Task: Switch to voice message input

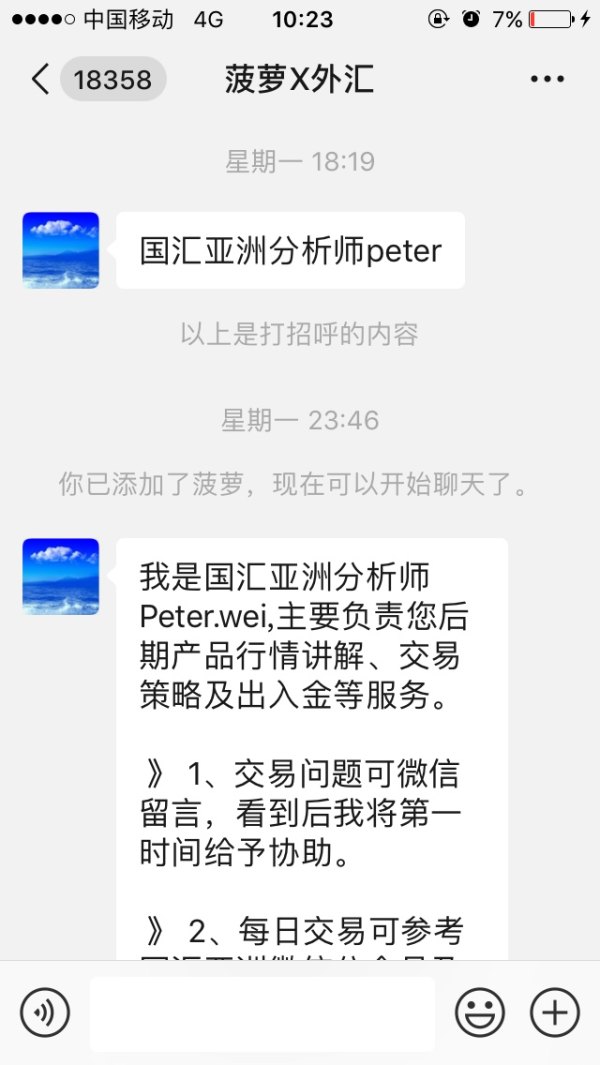Action: coord(45,1013)
